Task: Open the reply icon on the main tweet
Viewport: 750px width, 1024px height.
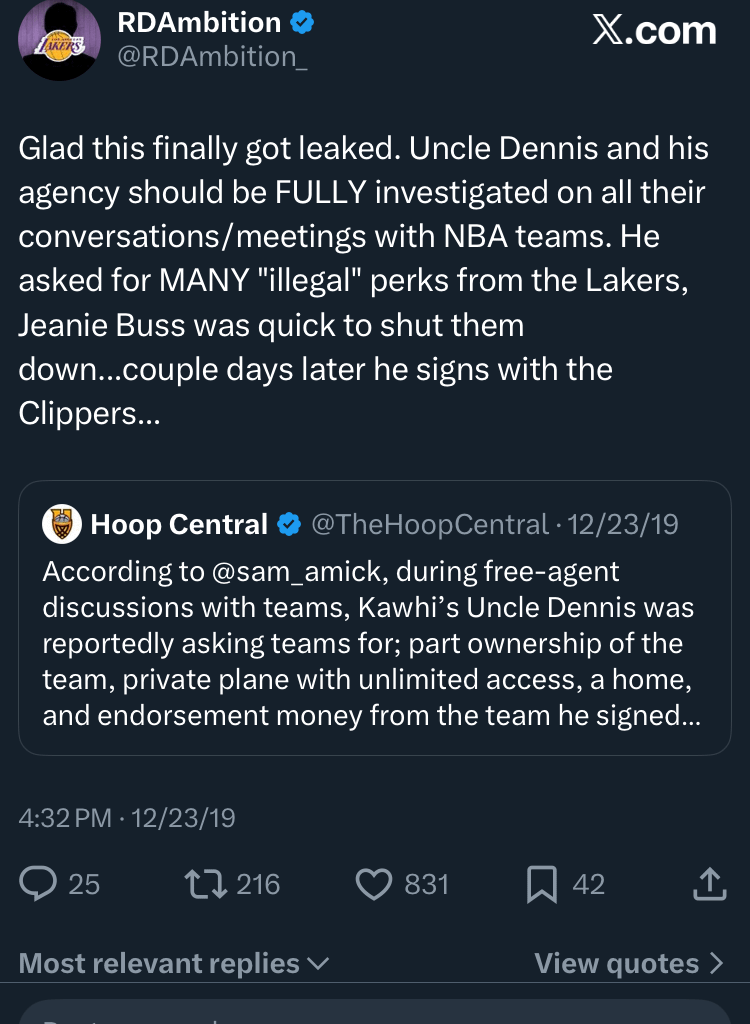Action: 38,884
